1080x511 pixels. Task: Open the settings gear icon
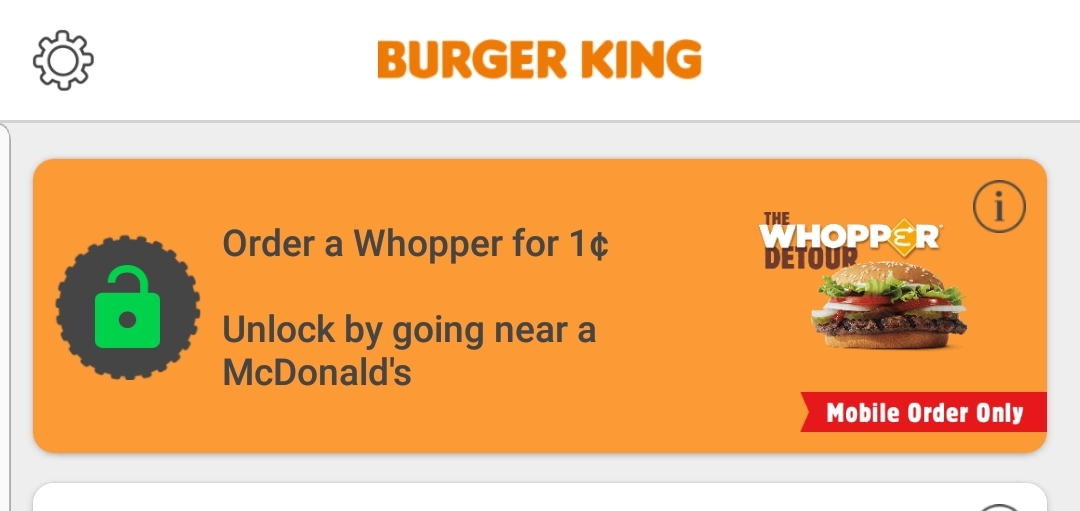[63, 60]
